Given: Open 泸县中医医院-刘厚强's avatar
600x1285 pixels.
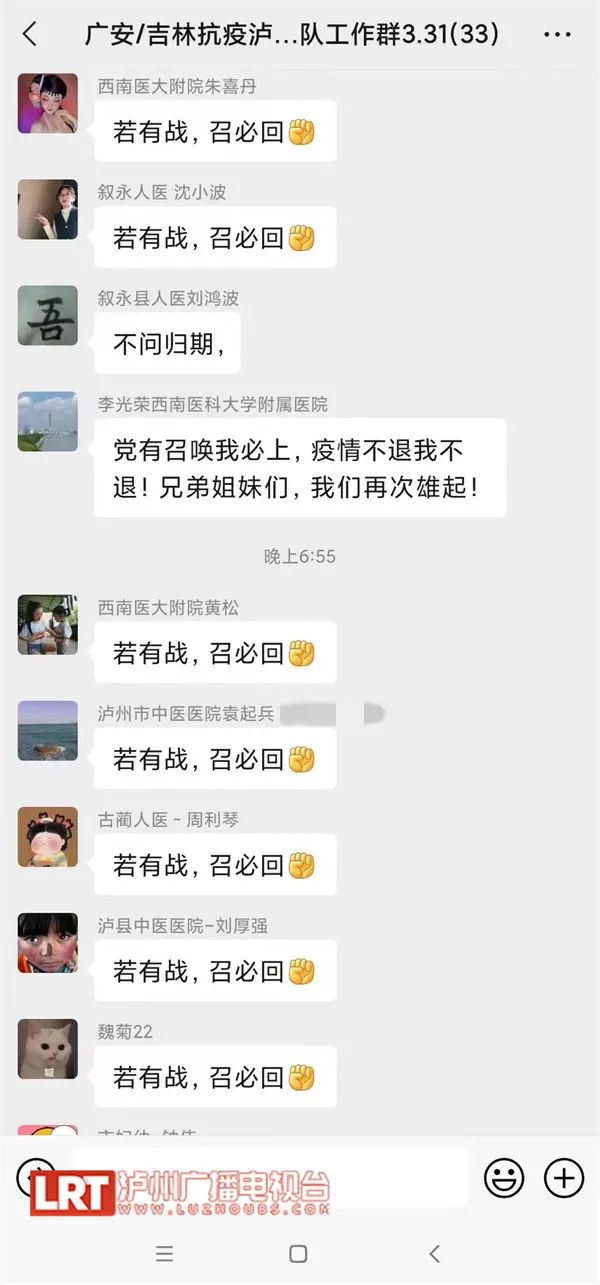Looking at the screenshot, I should [x=48, y=943].
